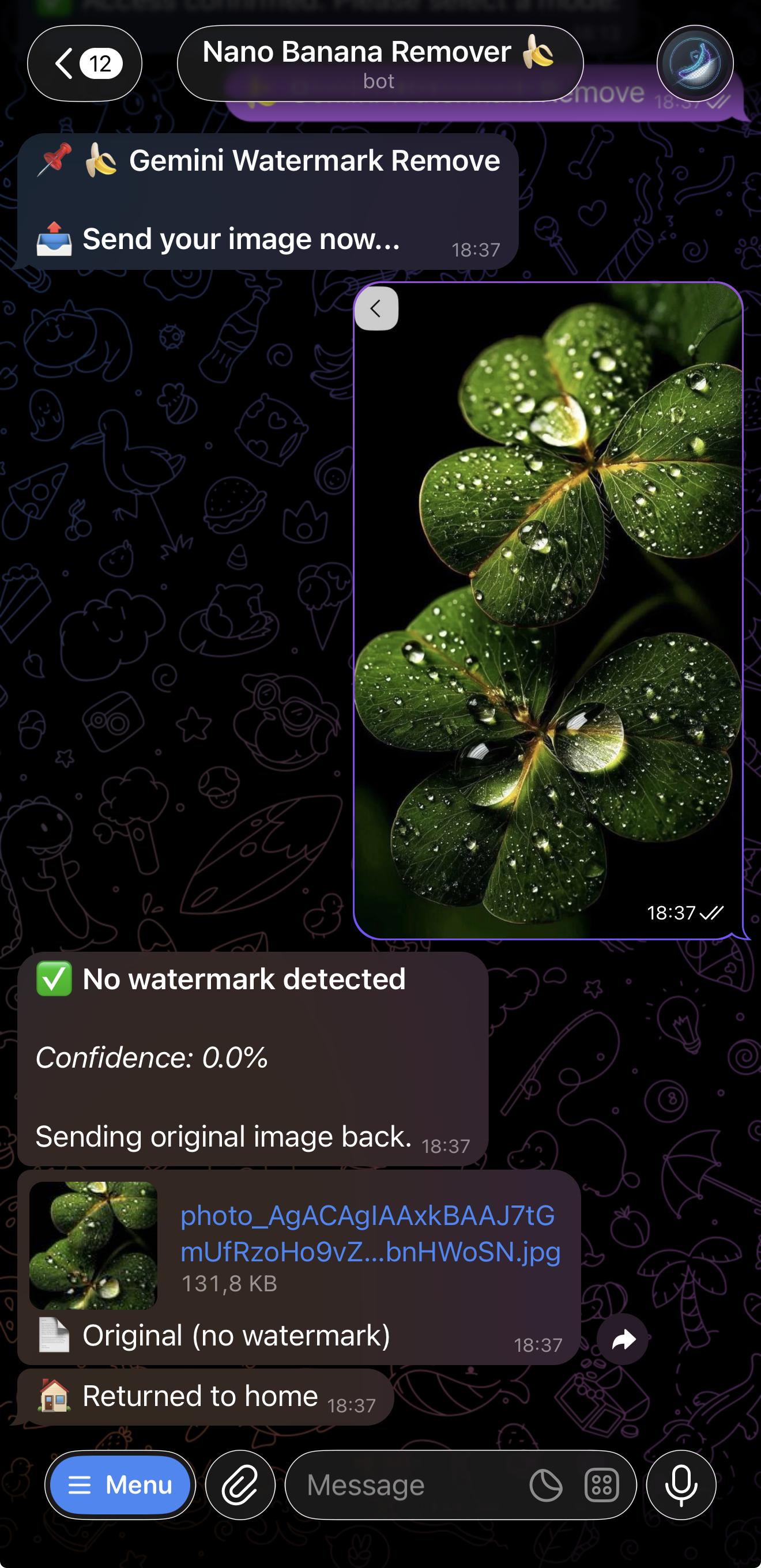Screen dimensions: 761x1568
Task: Open the sticker and emoji panel
Action: [x=601, y=1485]
